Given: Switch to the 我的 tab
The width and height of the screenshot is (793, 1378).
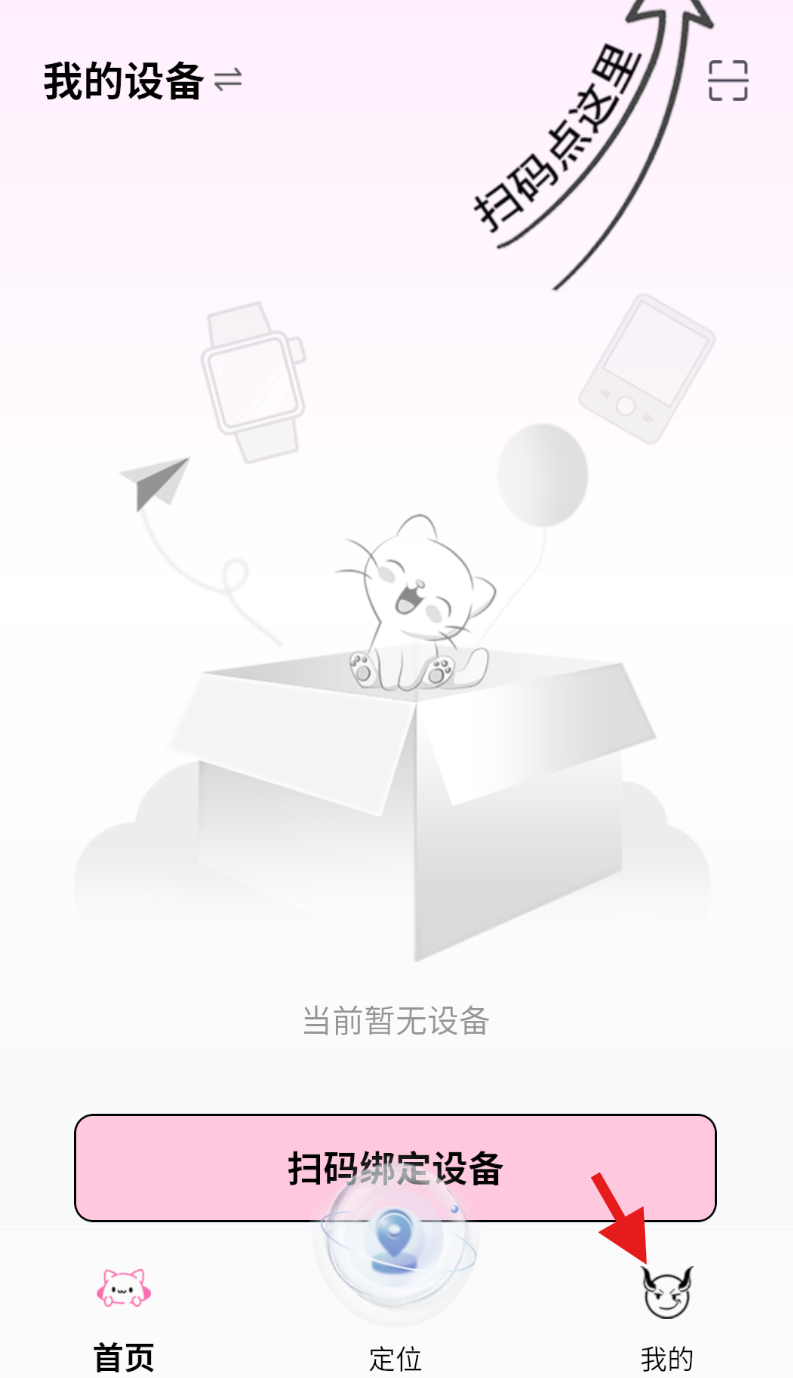Looking at the screenshot, I should coord(667,1316).
